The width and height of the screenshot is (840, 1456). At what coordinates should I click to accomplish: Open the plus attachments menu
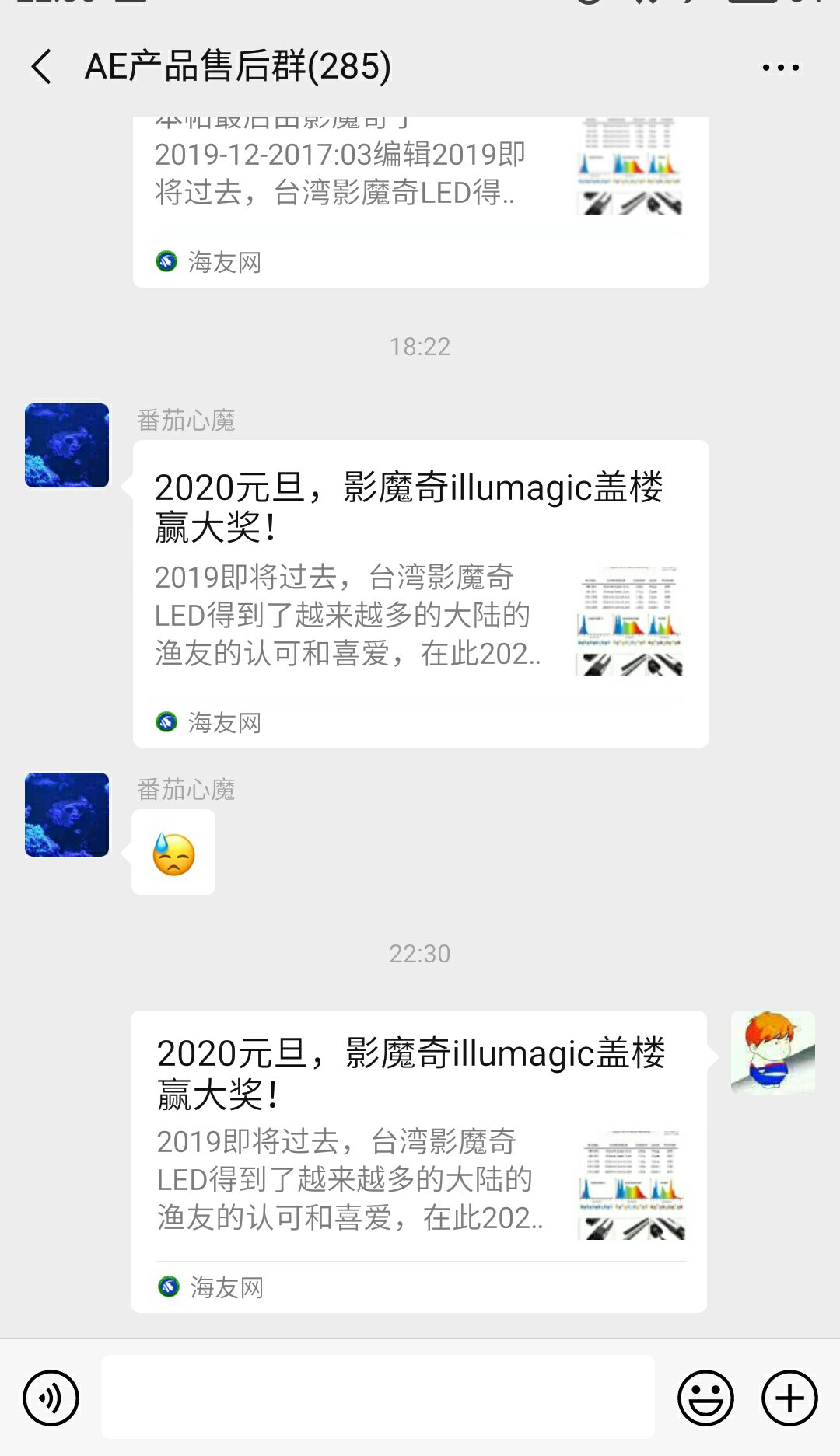click(x=789, y=1398)
